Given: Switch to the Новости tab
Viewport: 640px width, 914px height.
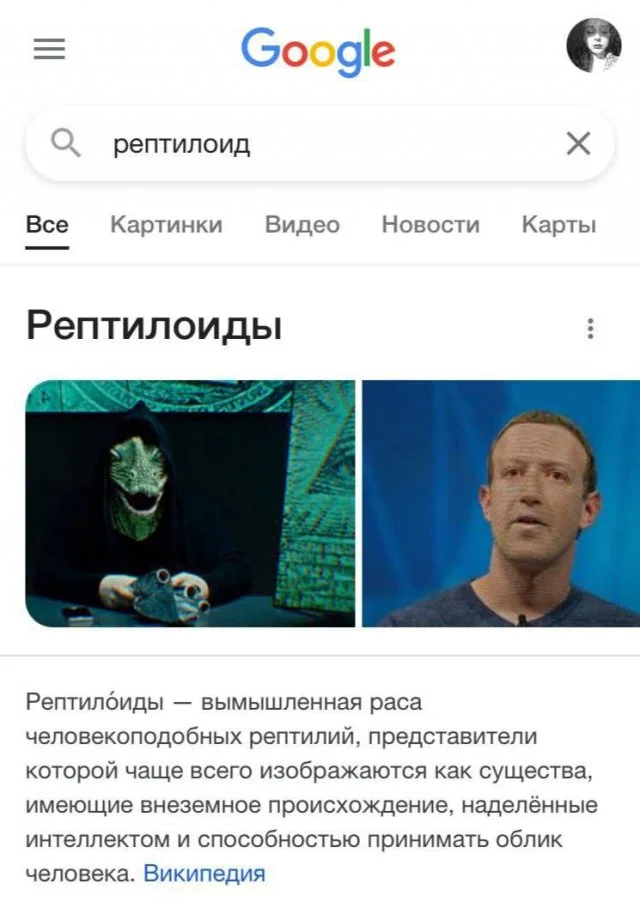Looking at the screenshot, I should point(430,225).
